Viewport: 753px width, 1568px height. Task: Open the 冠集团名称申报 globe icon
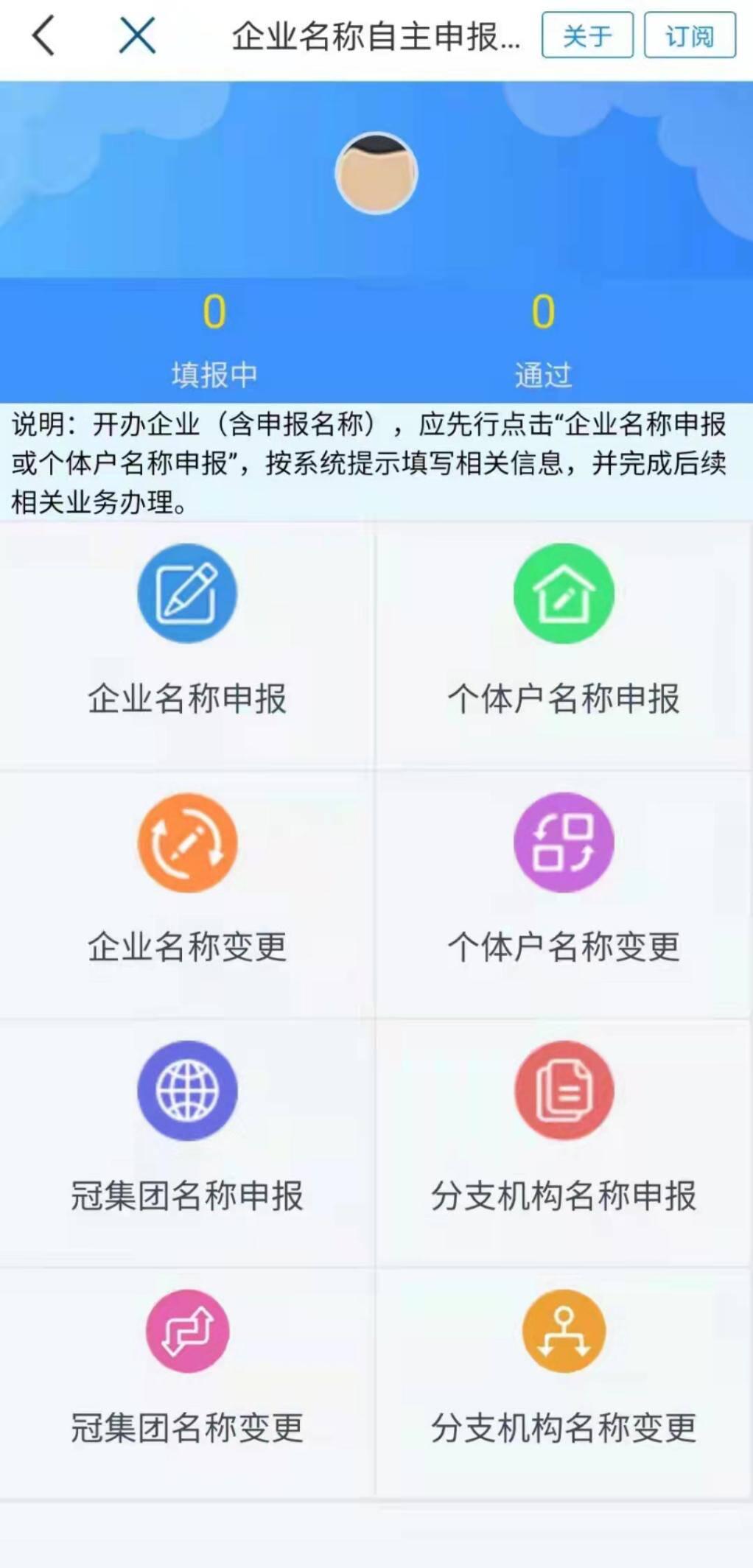tap(187, 1092)
